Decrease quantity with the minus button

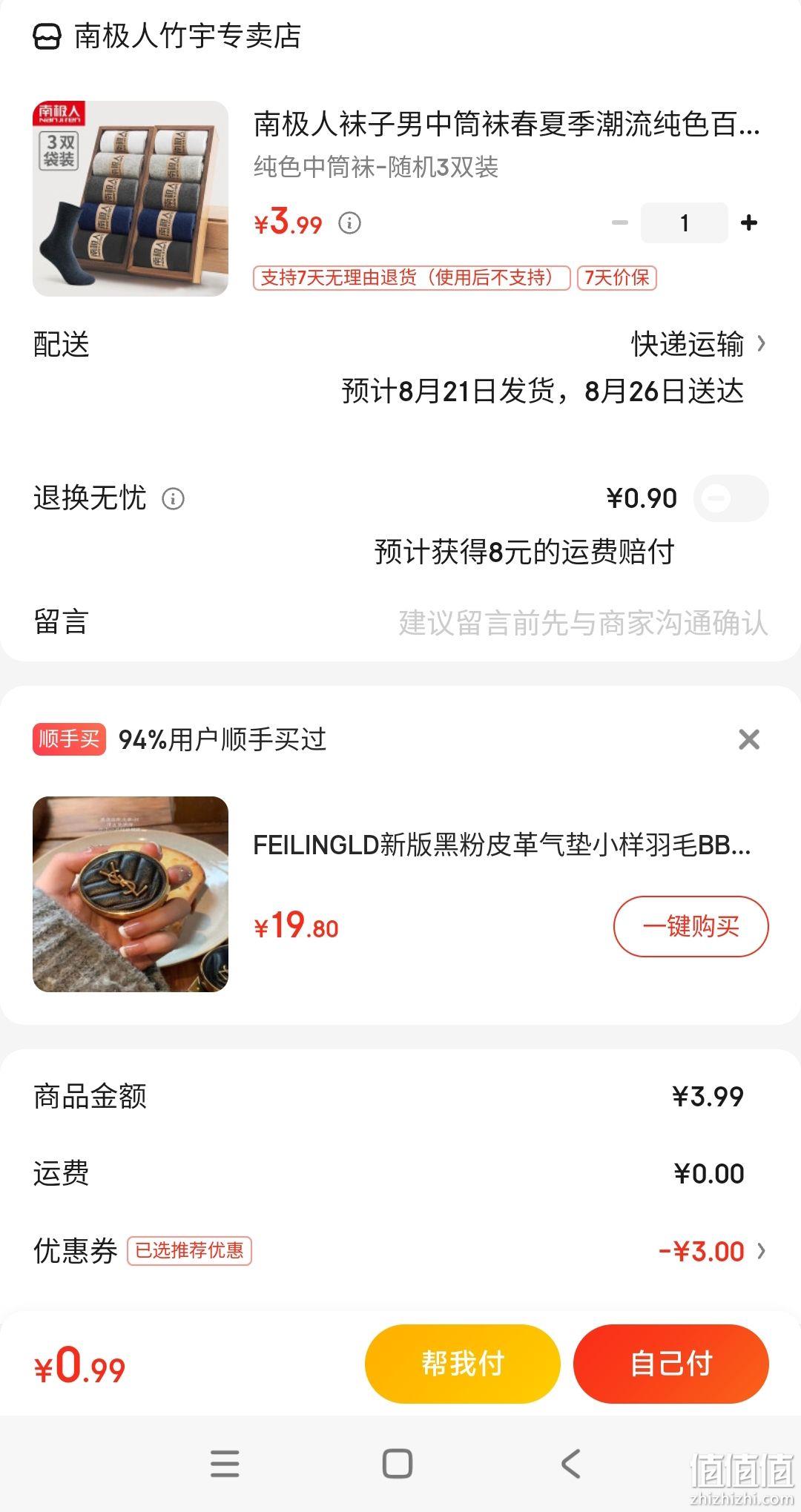620,222
